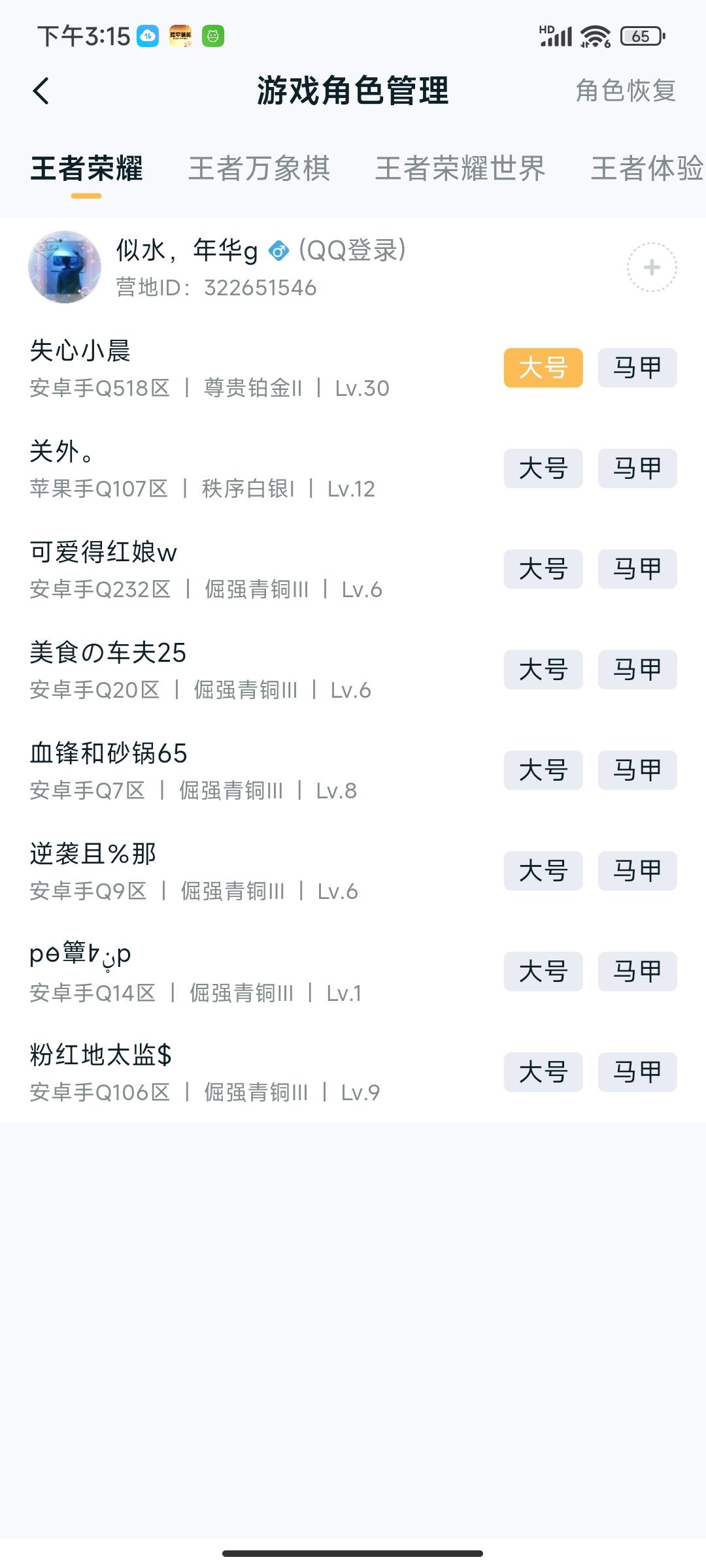Mark 美食の车夫25 as 马甲
The width and height of the screenshot is (706, 1568).
(637, 670)
